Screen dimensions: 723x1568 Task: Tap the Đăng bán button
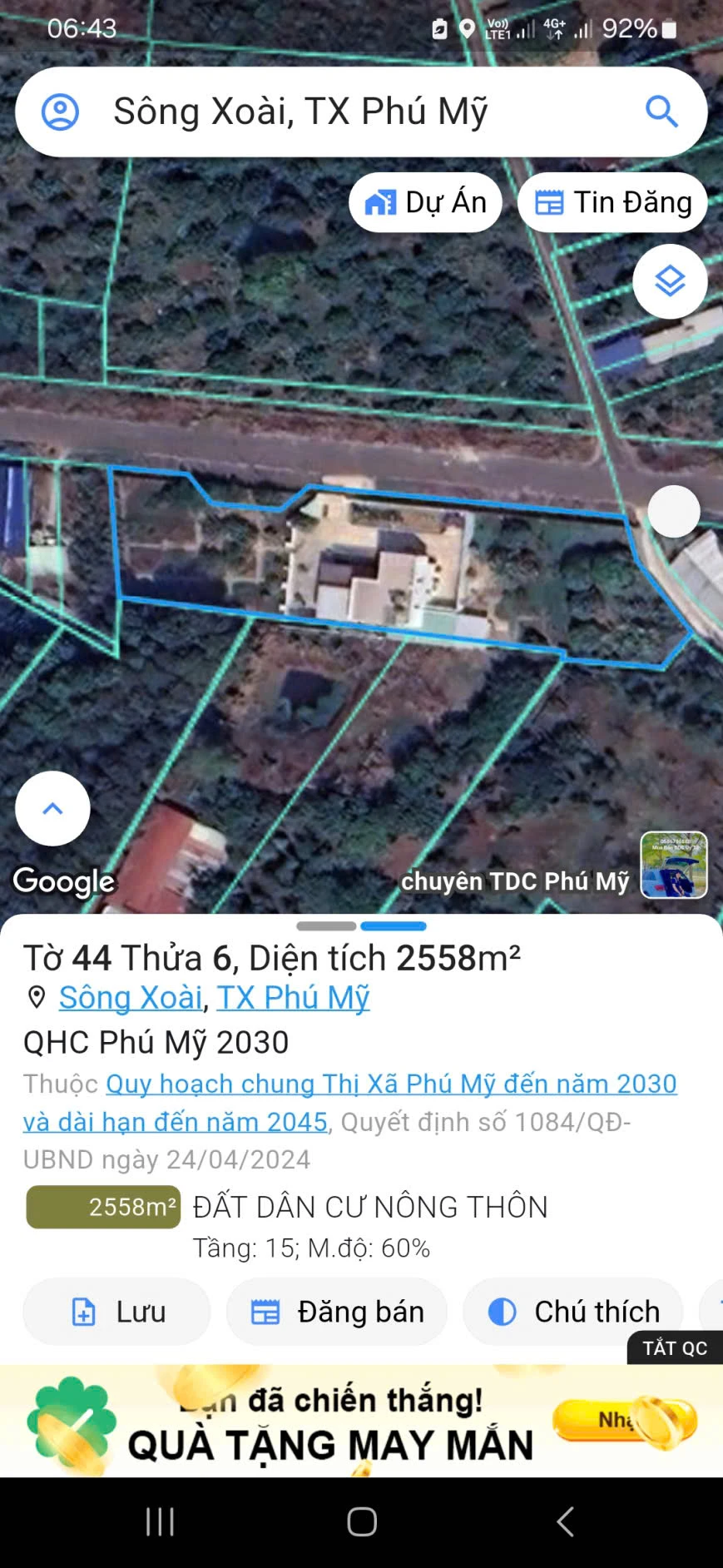(336, 1312)
